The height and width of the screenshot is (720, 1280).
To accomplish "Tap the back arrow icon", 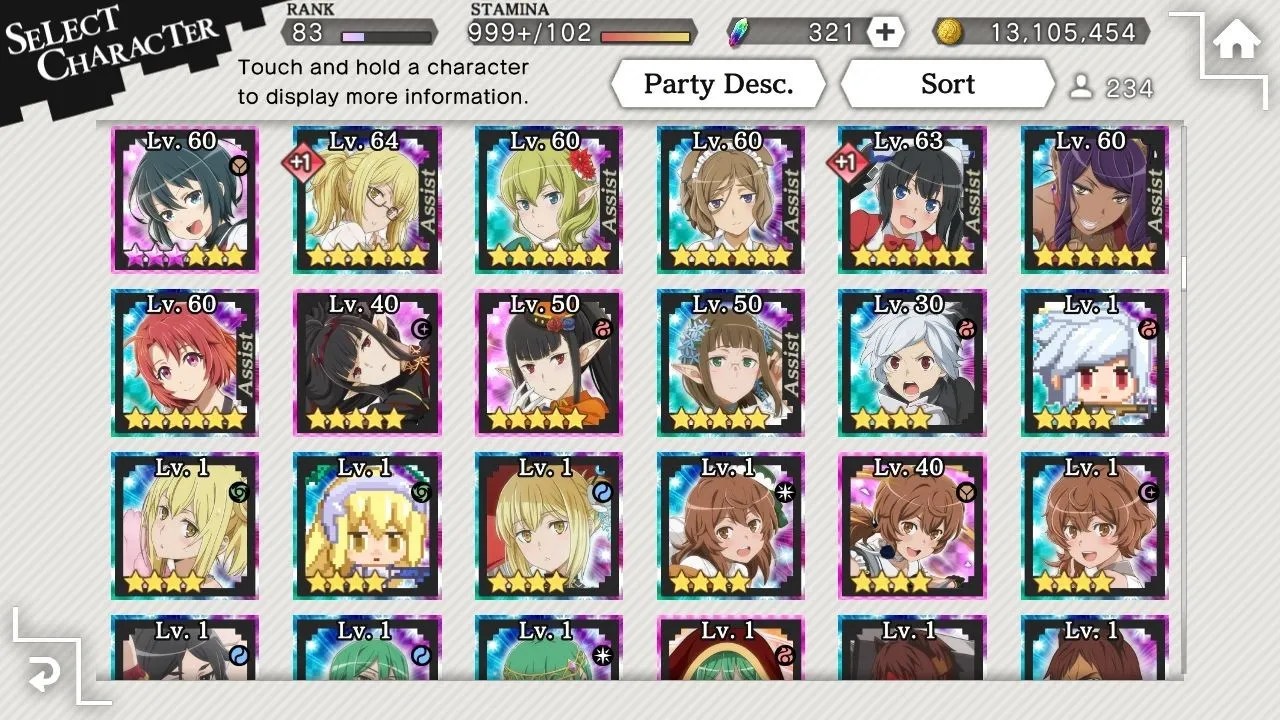I will coord(44,678).
